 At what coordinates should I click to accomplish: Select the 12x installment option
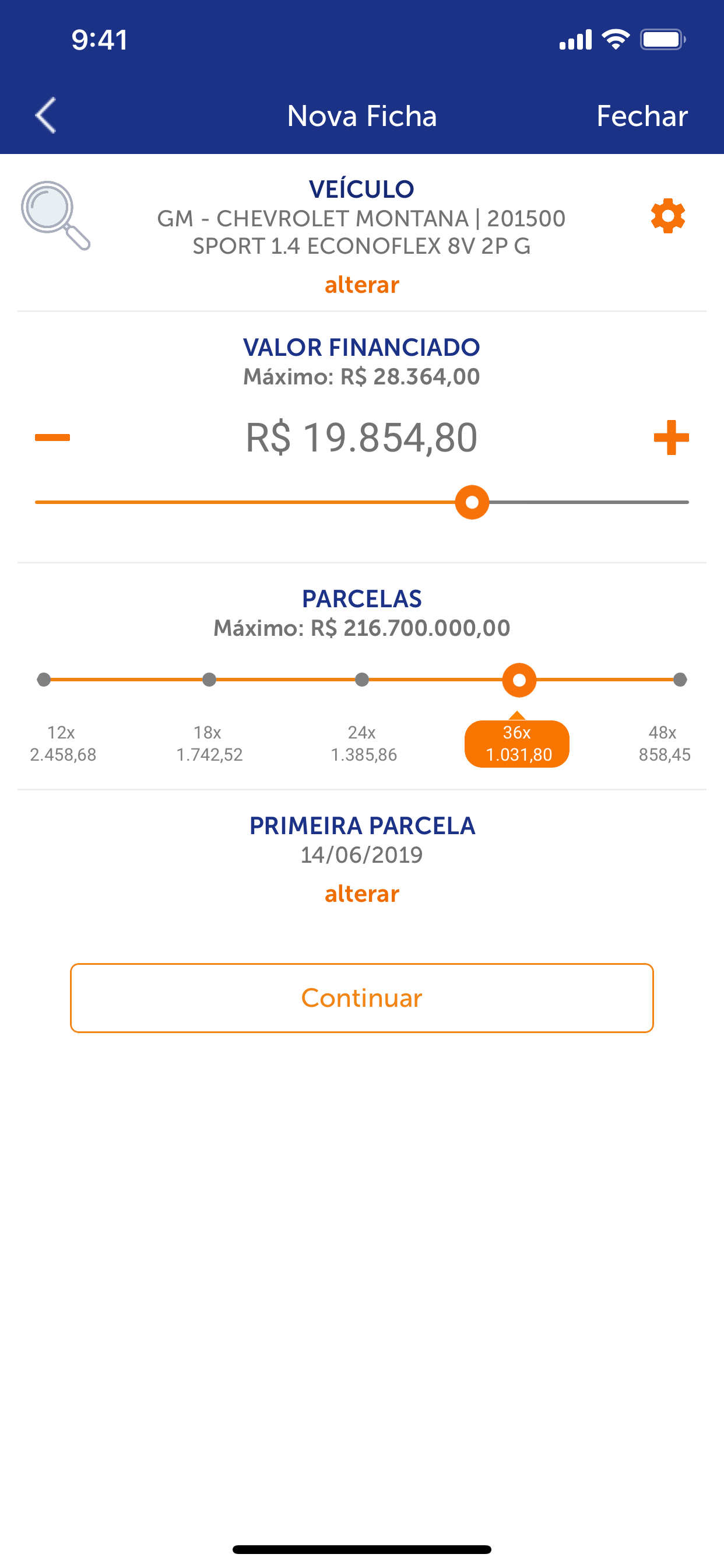point(63,743)
